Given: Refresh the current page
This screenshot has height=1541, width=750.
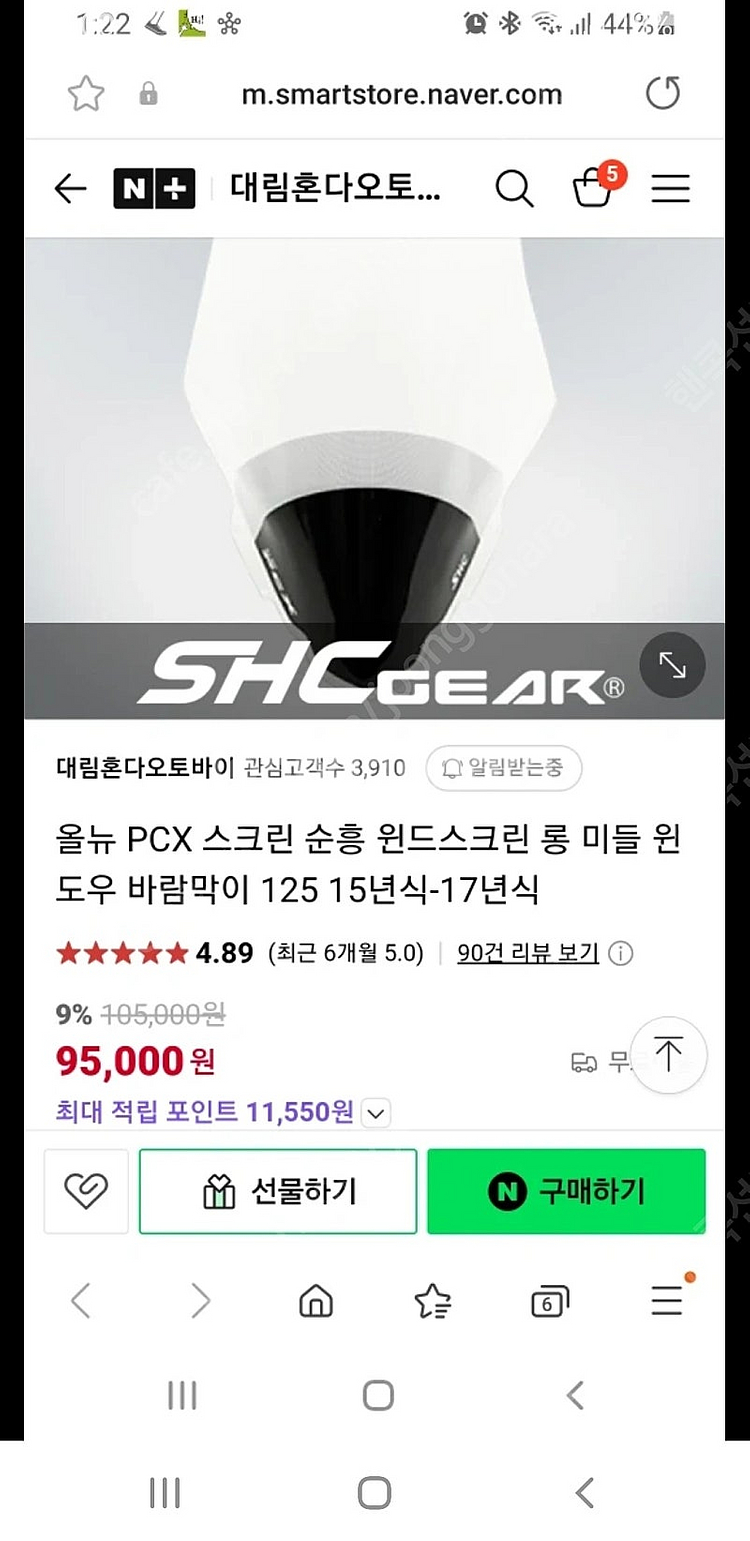Looking at the screenshot, I should click(663, 93).
